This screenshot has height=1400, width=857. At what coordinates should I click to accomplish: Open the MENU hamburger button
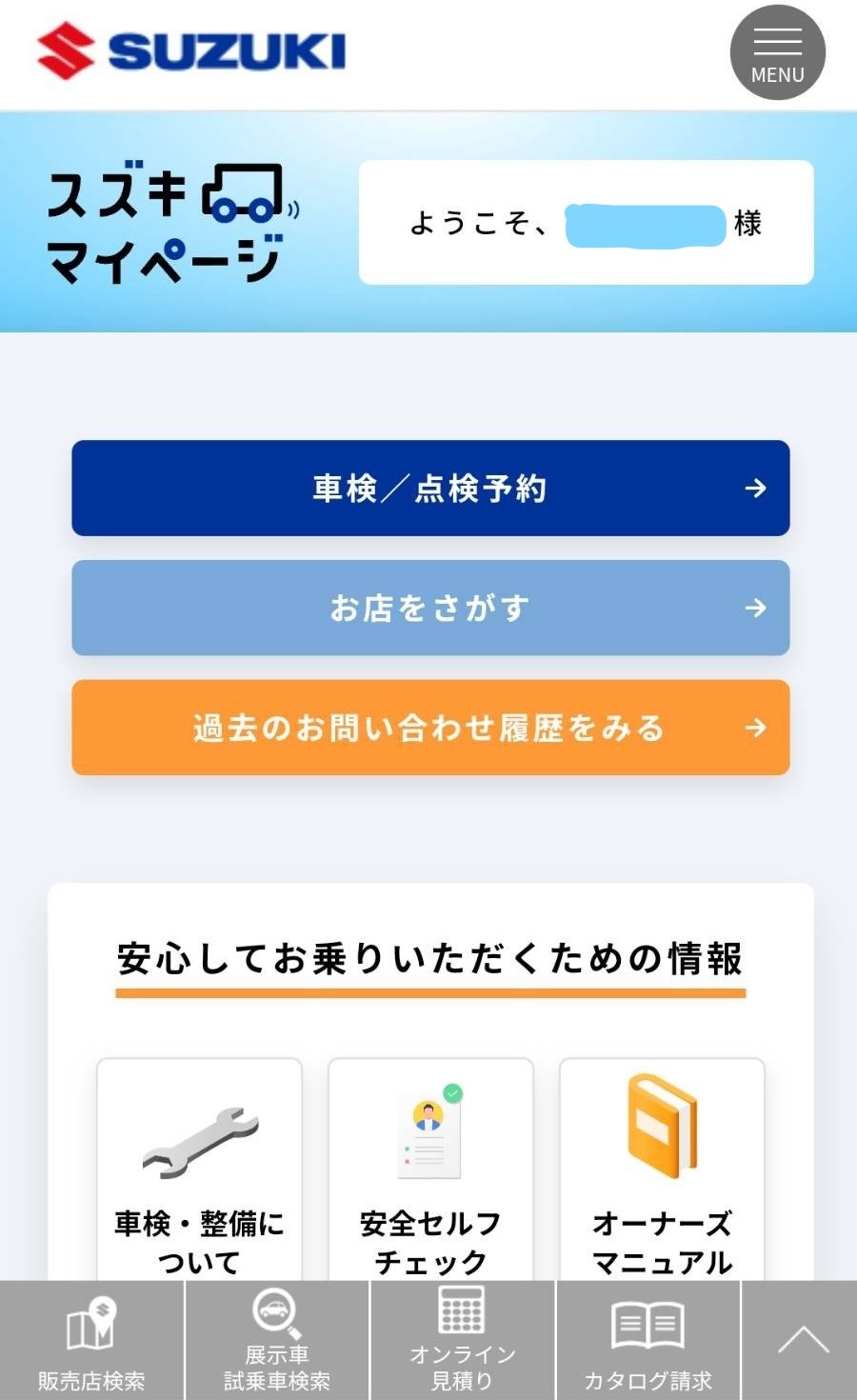(777, 53)
